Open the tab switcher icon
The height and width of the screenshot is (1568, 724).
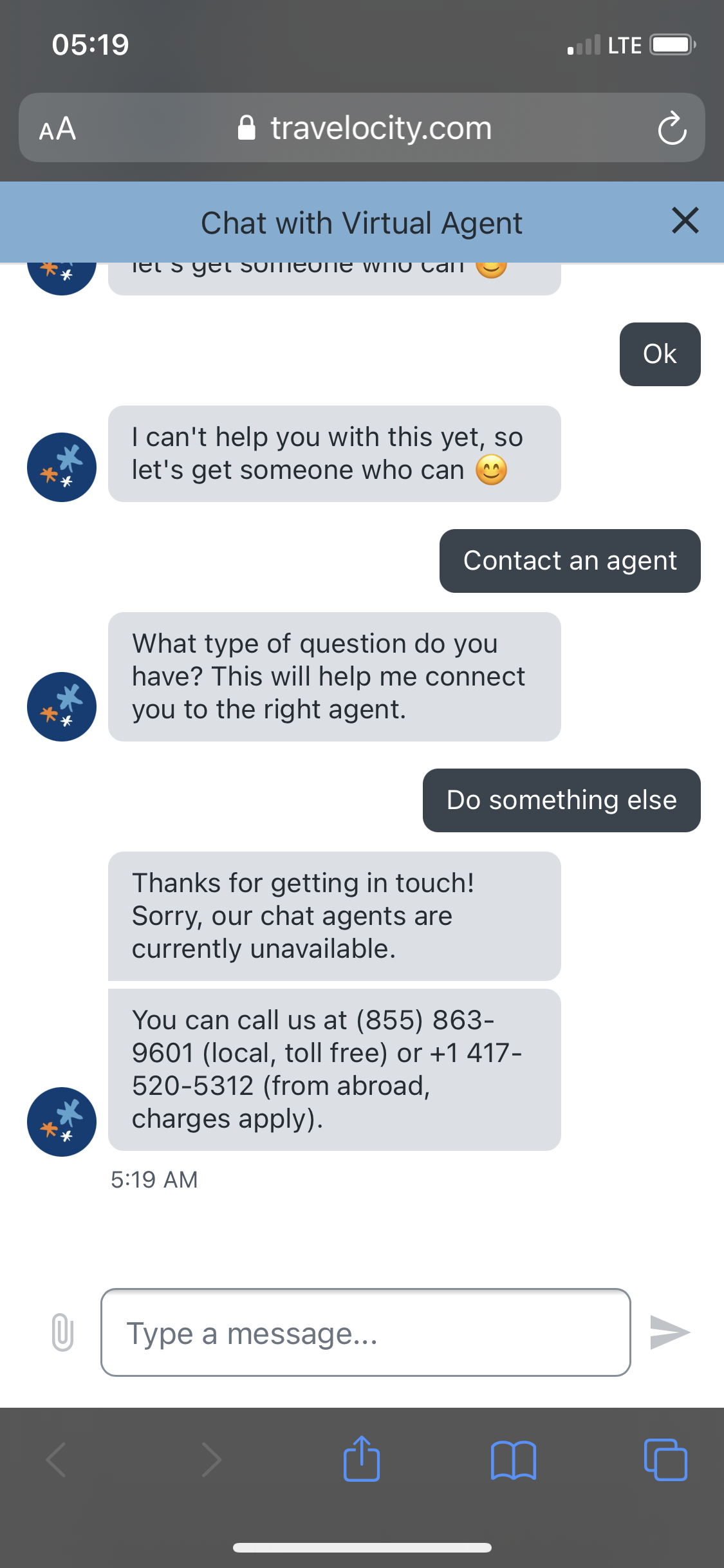tap(665, 1460)
